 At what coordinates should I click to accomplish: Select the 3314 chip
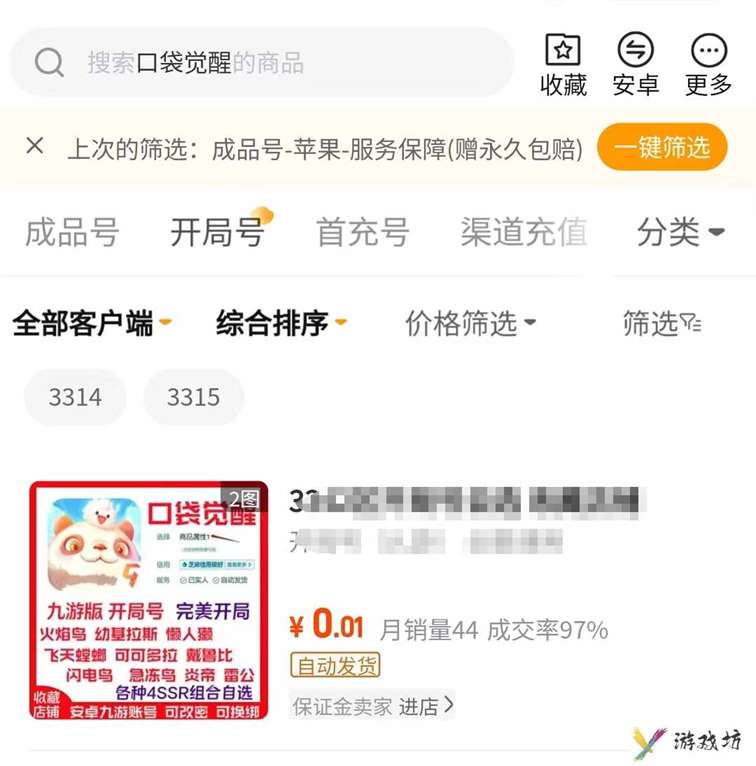(75, 398)
